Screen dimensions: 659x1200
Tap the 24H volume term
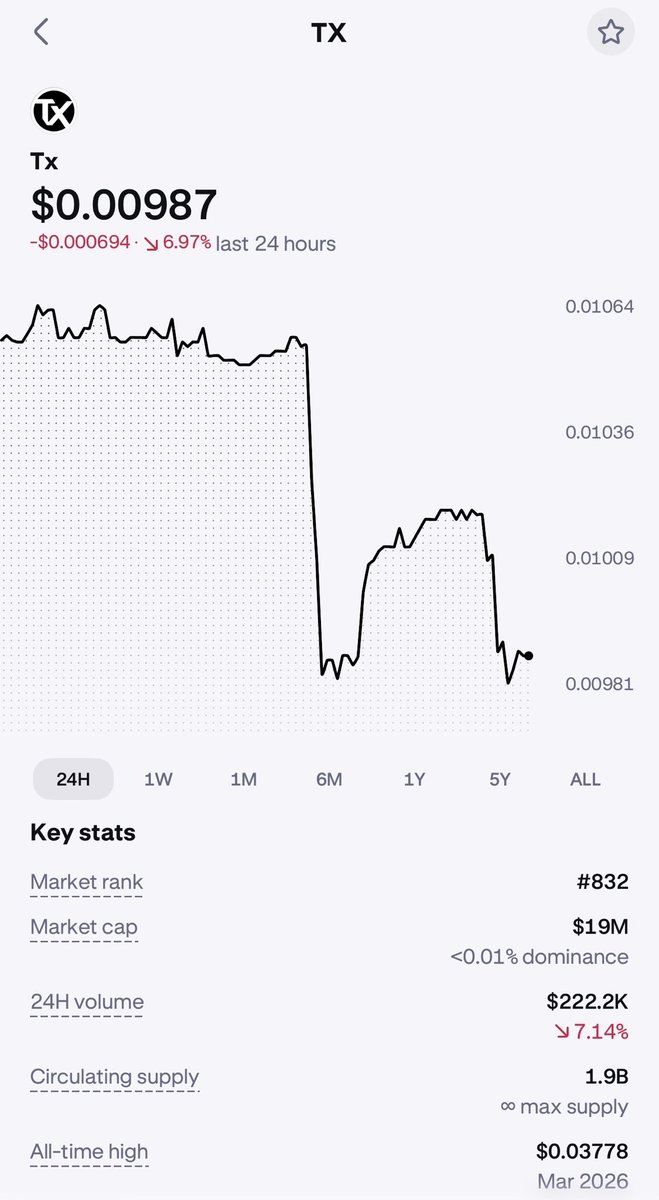[87, 1003]
